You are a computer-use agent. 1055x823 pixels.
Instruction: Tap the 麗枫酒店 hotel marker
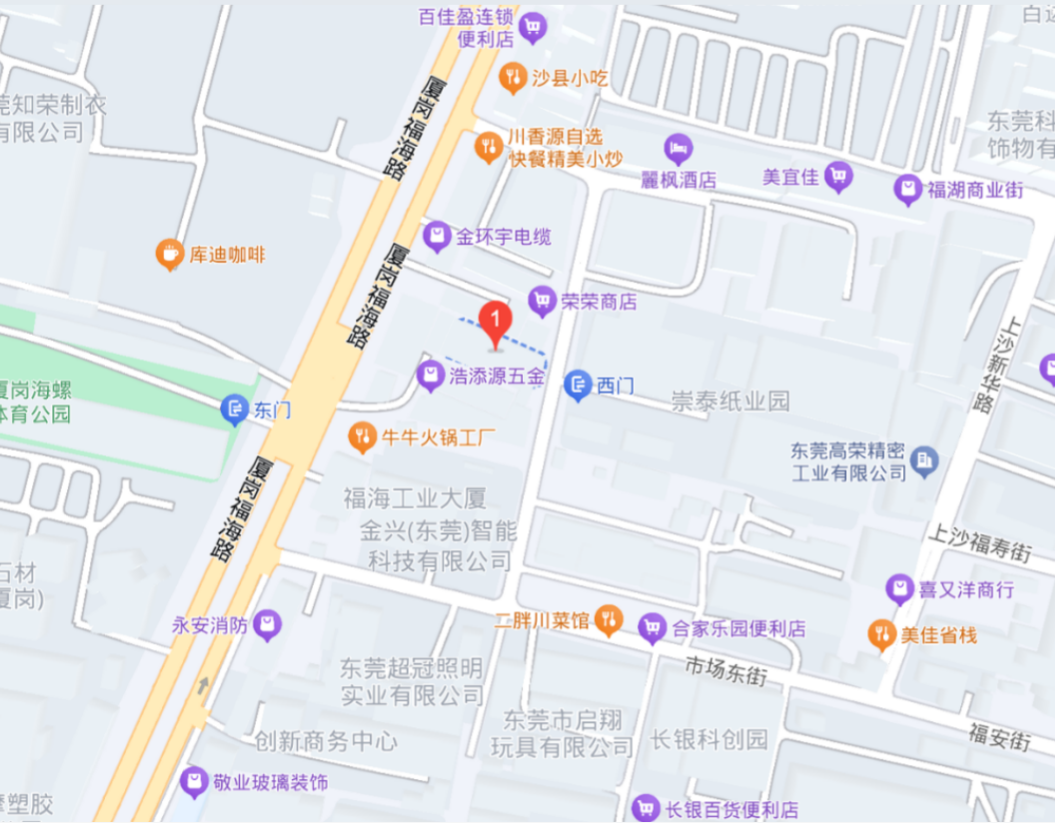click(x=678, y=149)
